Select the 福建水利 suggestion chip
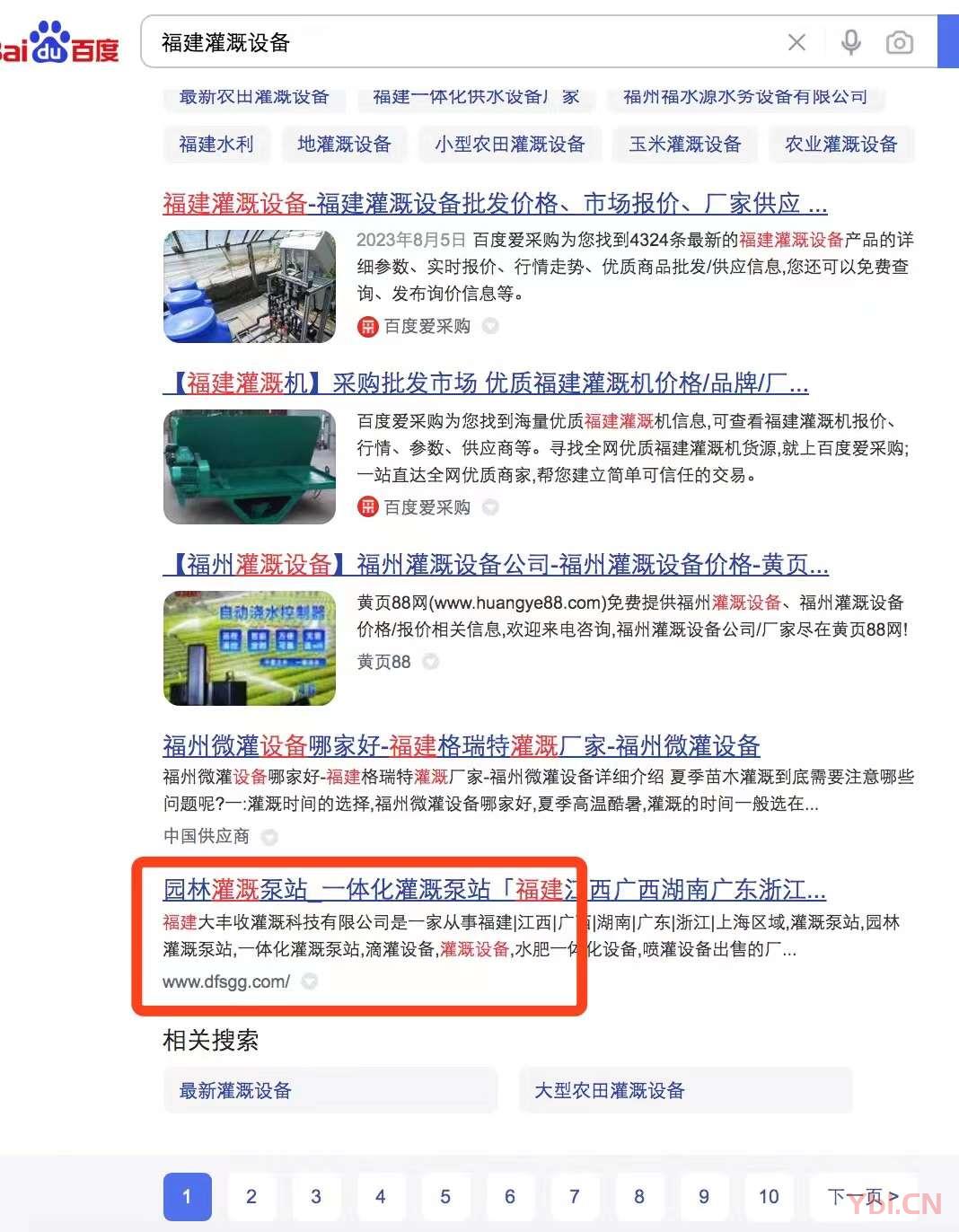Image resolution: width=959 pixels, height=1232 pixels. tap(216, 145)
